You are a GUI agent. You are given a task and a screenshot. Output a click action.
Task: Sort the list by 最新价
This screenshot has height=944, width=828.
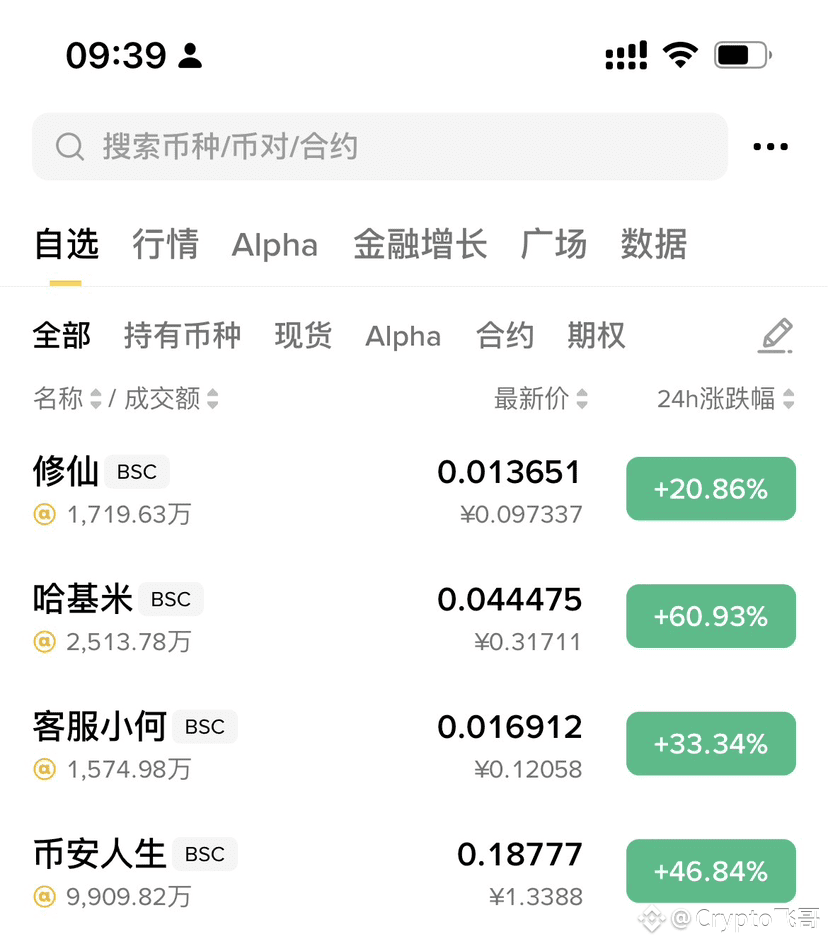(x=540, y=399)
